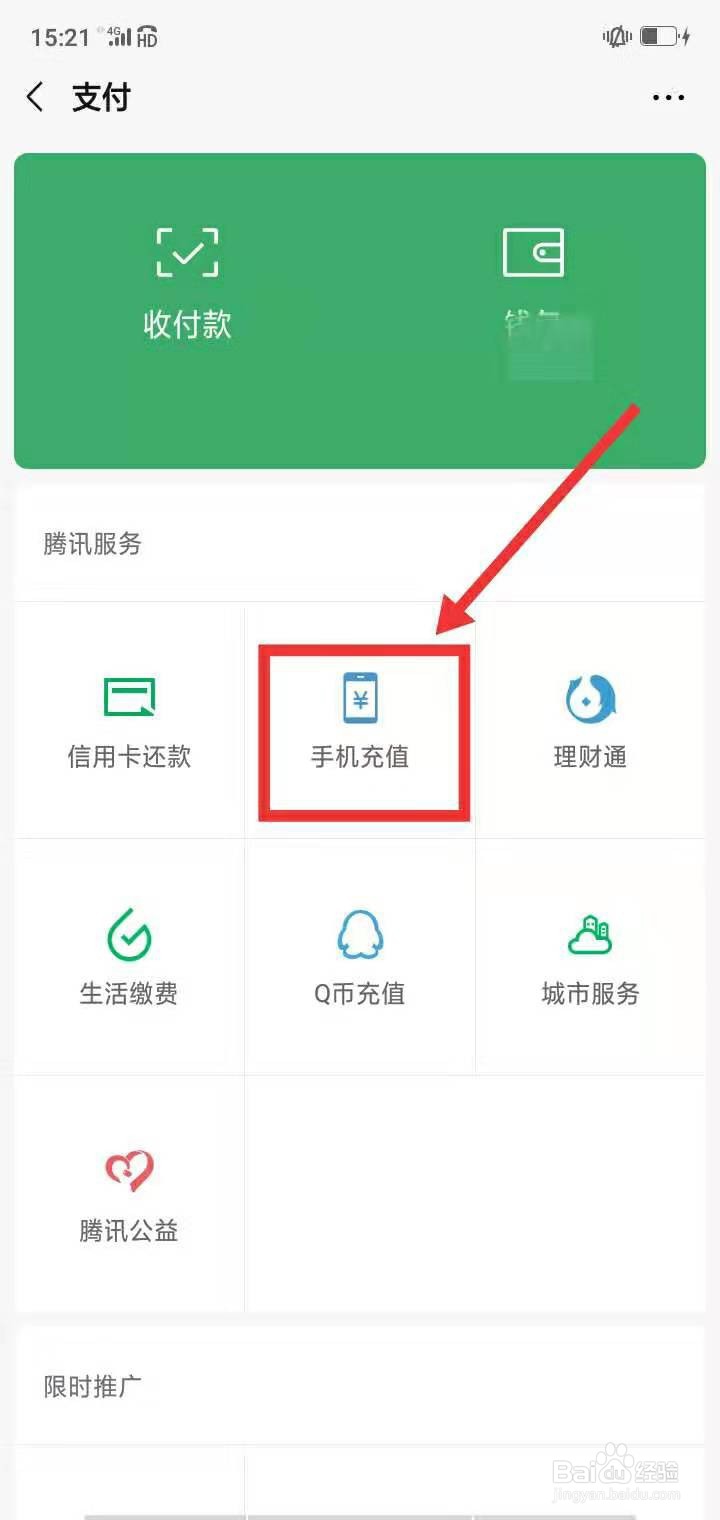Tap the 限时推广 section header
This screenshot has height=1520, width=720.
tap(93, 1386)
